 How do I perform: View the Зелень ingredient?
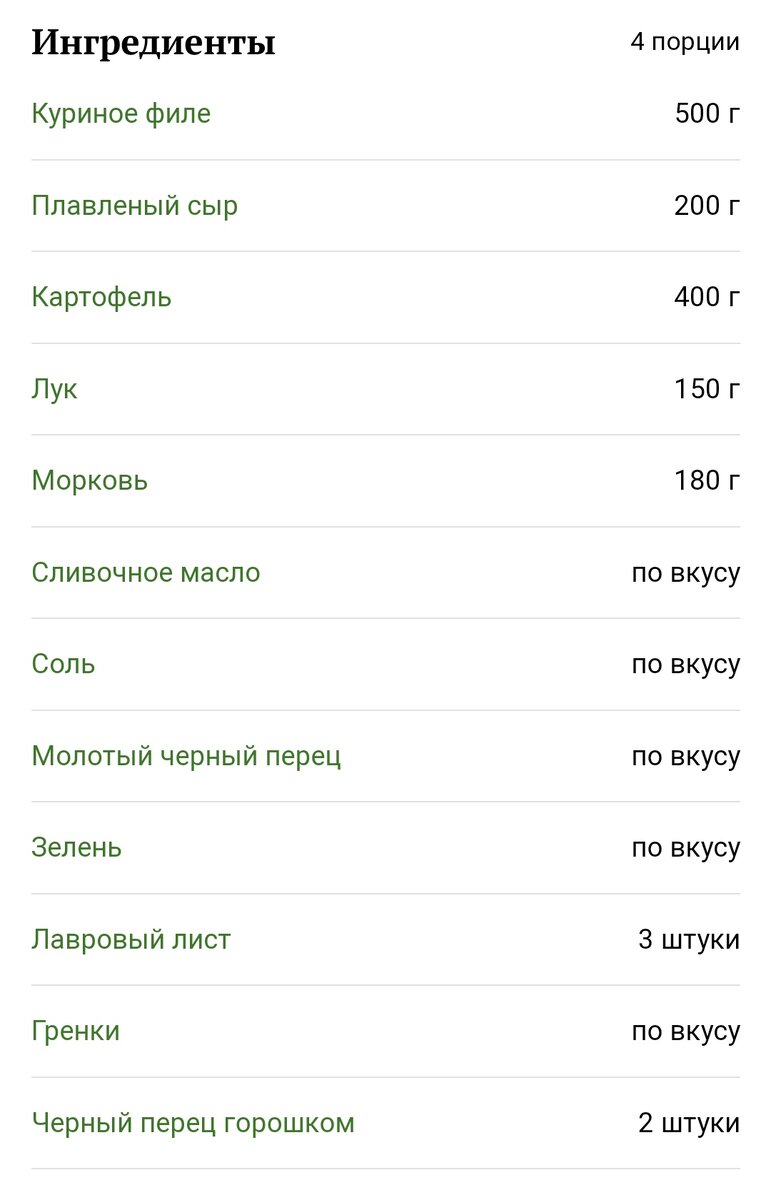tap(76, 848)
